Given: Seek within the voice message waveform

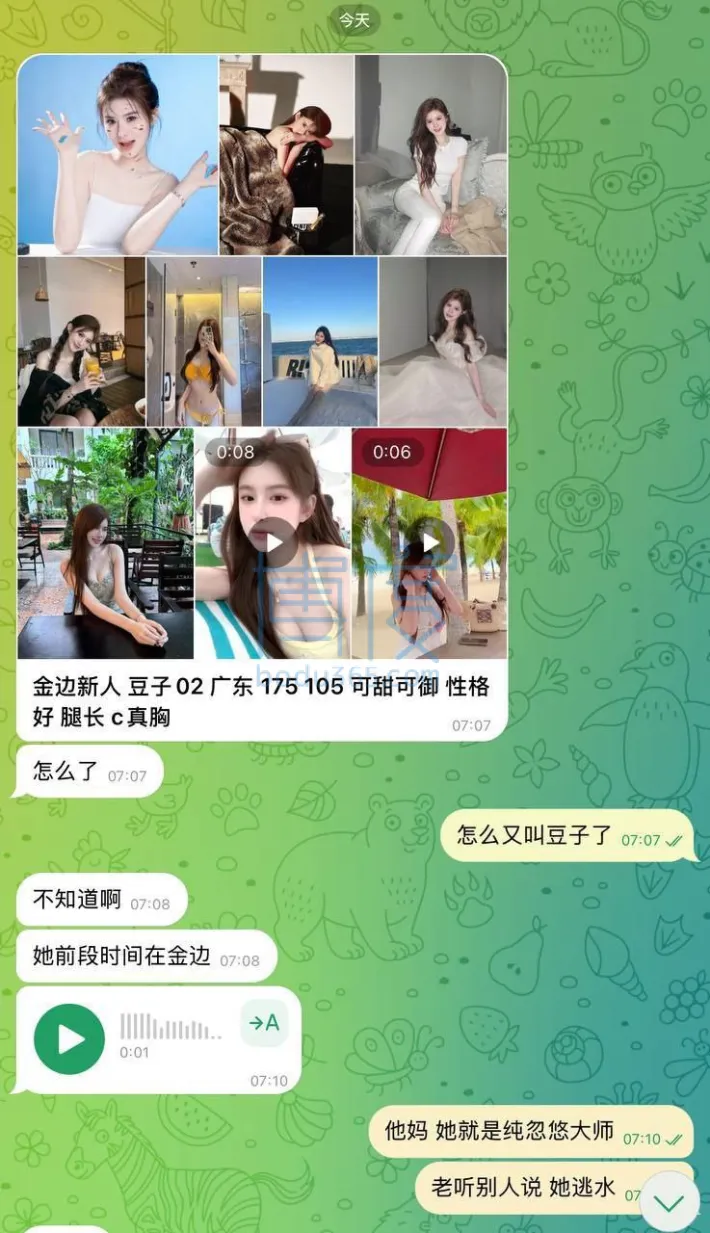Looking at the screenshot, I should (171, 1027).
